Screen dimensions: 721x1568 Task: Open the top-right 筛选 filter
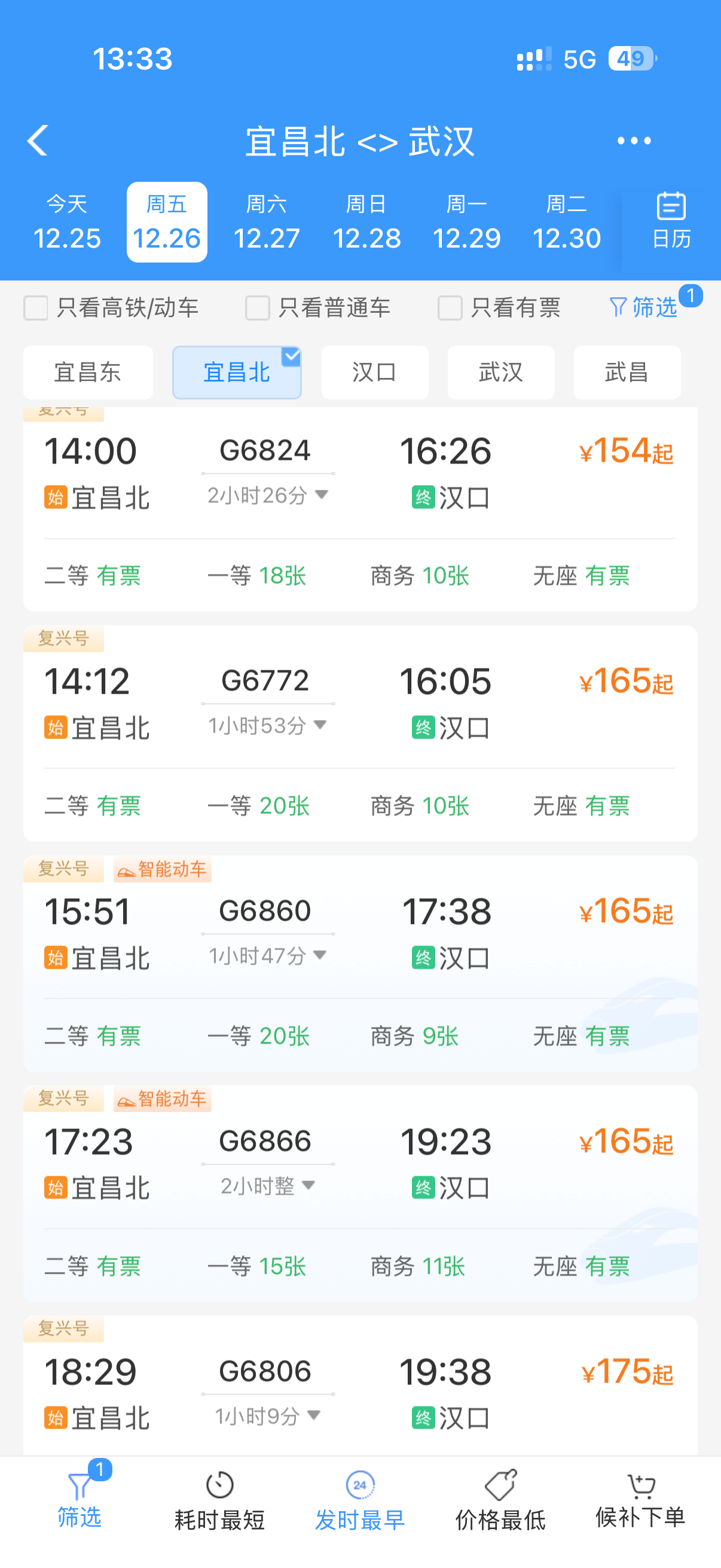[645, 307]
